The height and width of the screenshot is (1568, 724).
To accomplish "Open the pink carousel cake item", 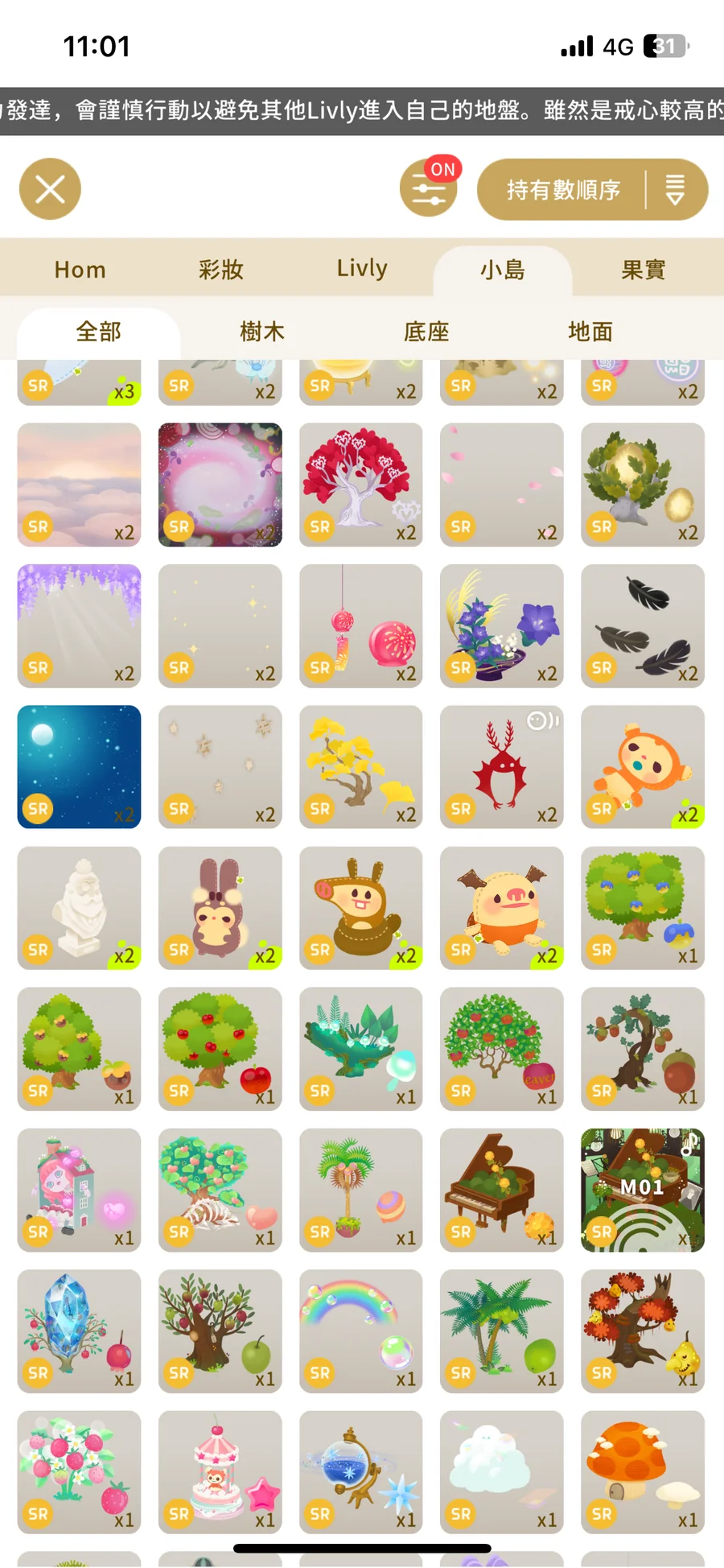I will 220,1471.
